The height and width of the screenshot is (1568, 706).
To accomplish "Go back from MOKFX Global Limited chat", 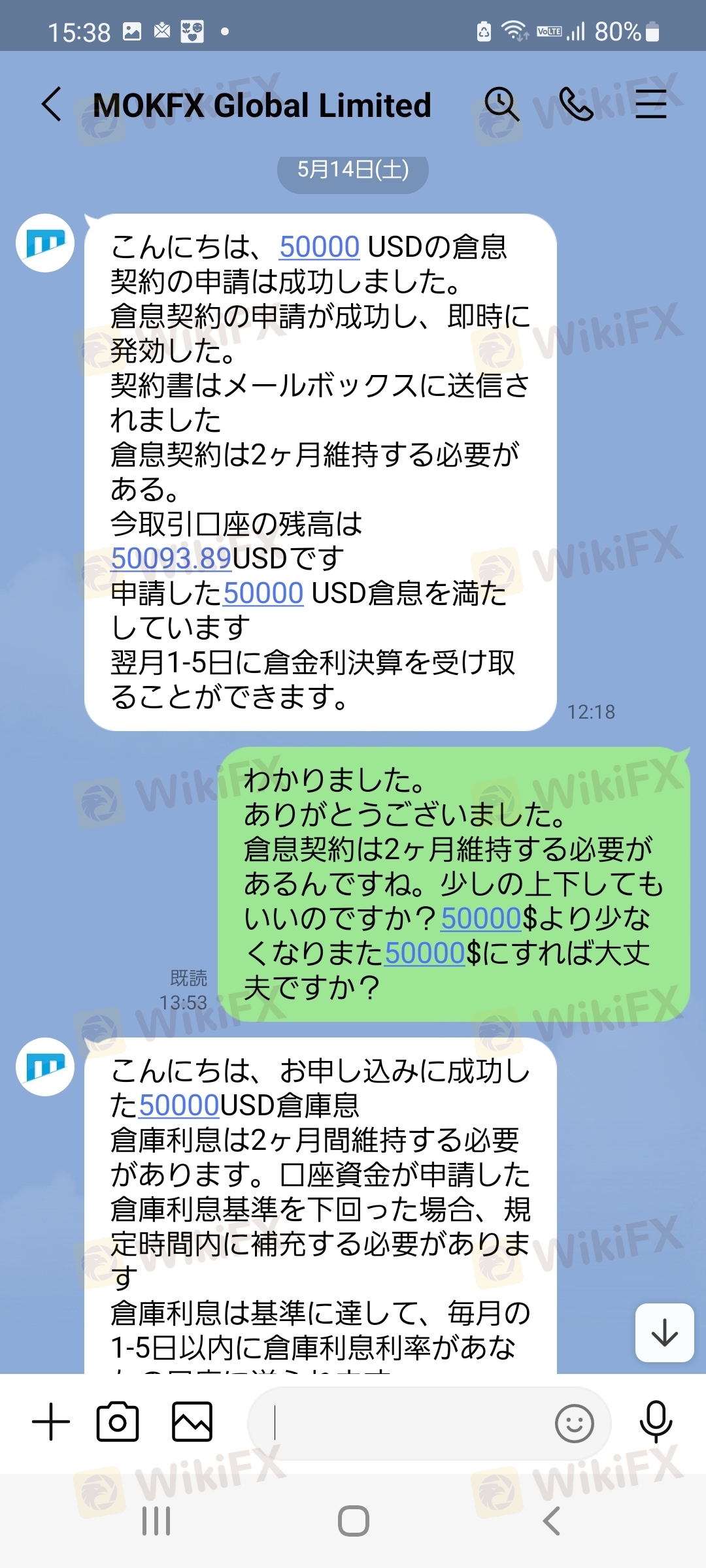I will point(52,105).
